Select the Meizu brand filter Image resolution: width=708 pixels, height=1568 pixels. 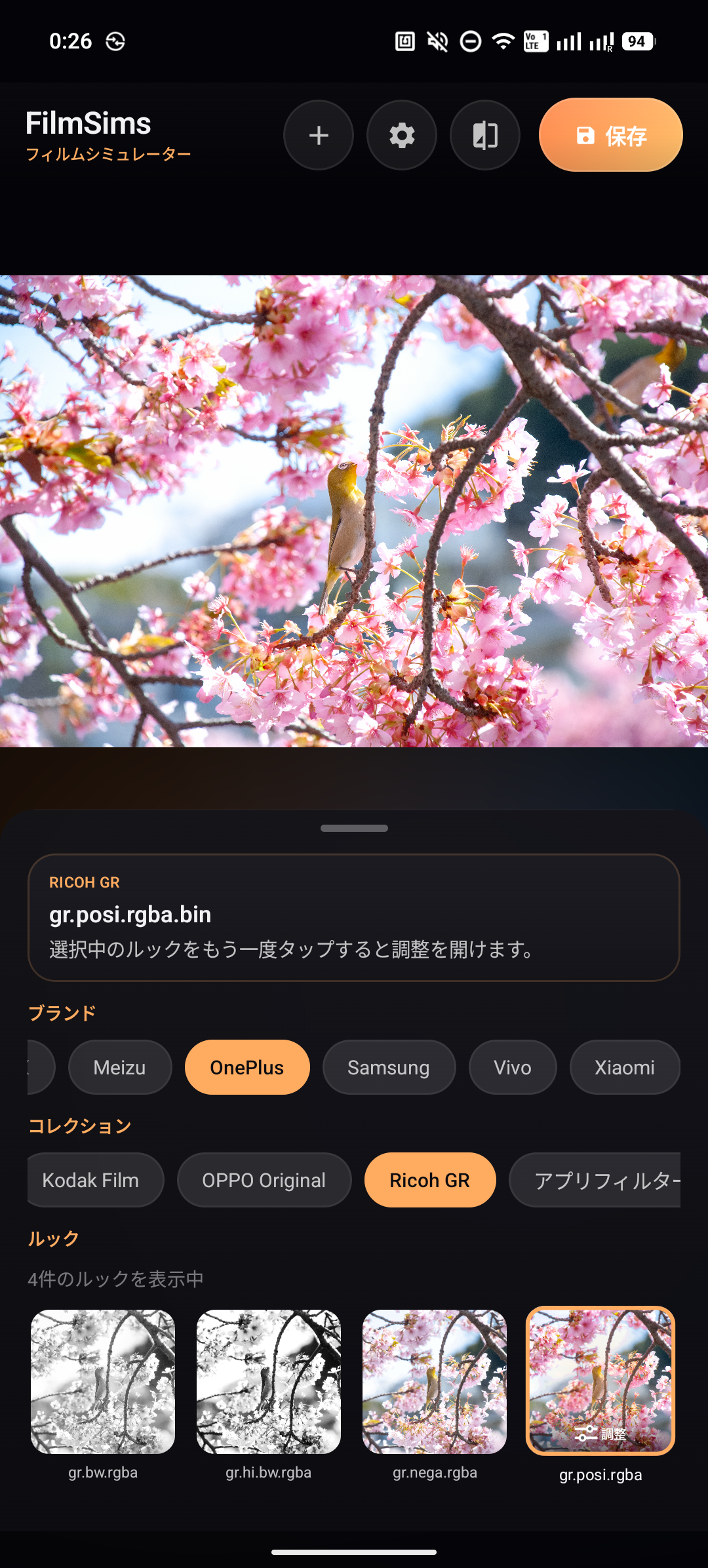click(x=120, y=1067)
